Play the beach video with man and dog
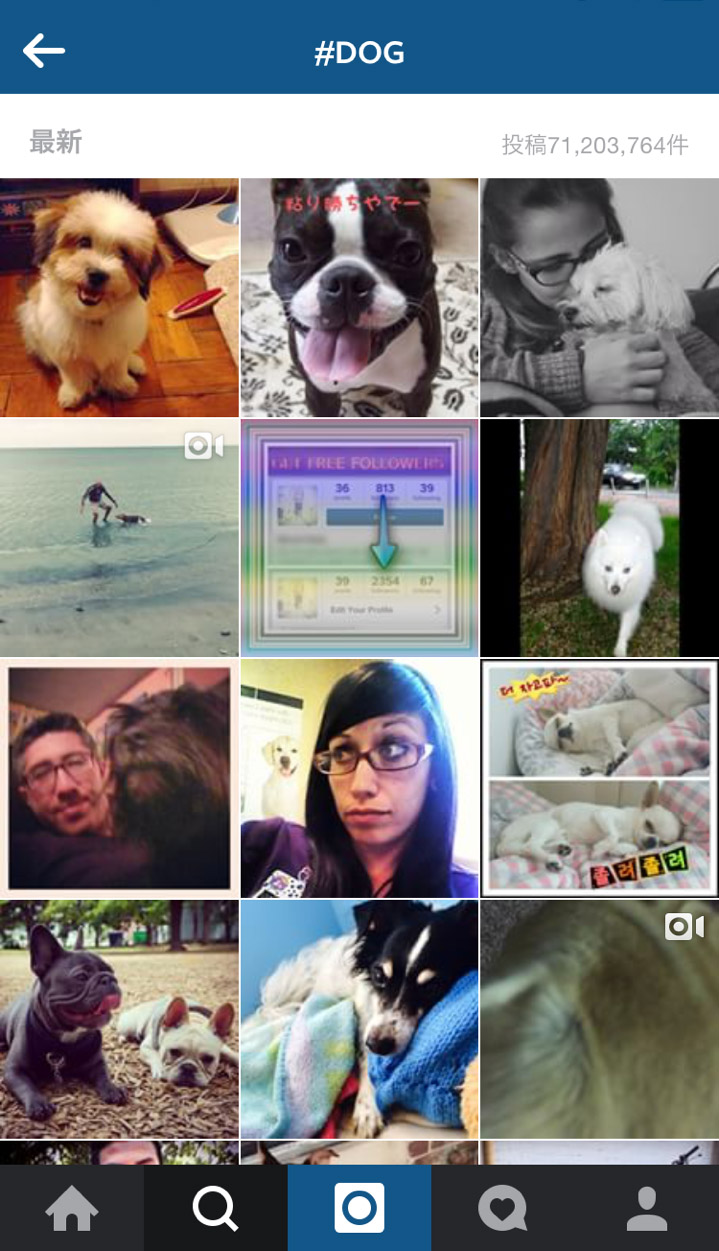The height and width of the screenshot is (1251, 719). coord(119,537)
